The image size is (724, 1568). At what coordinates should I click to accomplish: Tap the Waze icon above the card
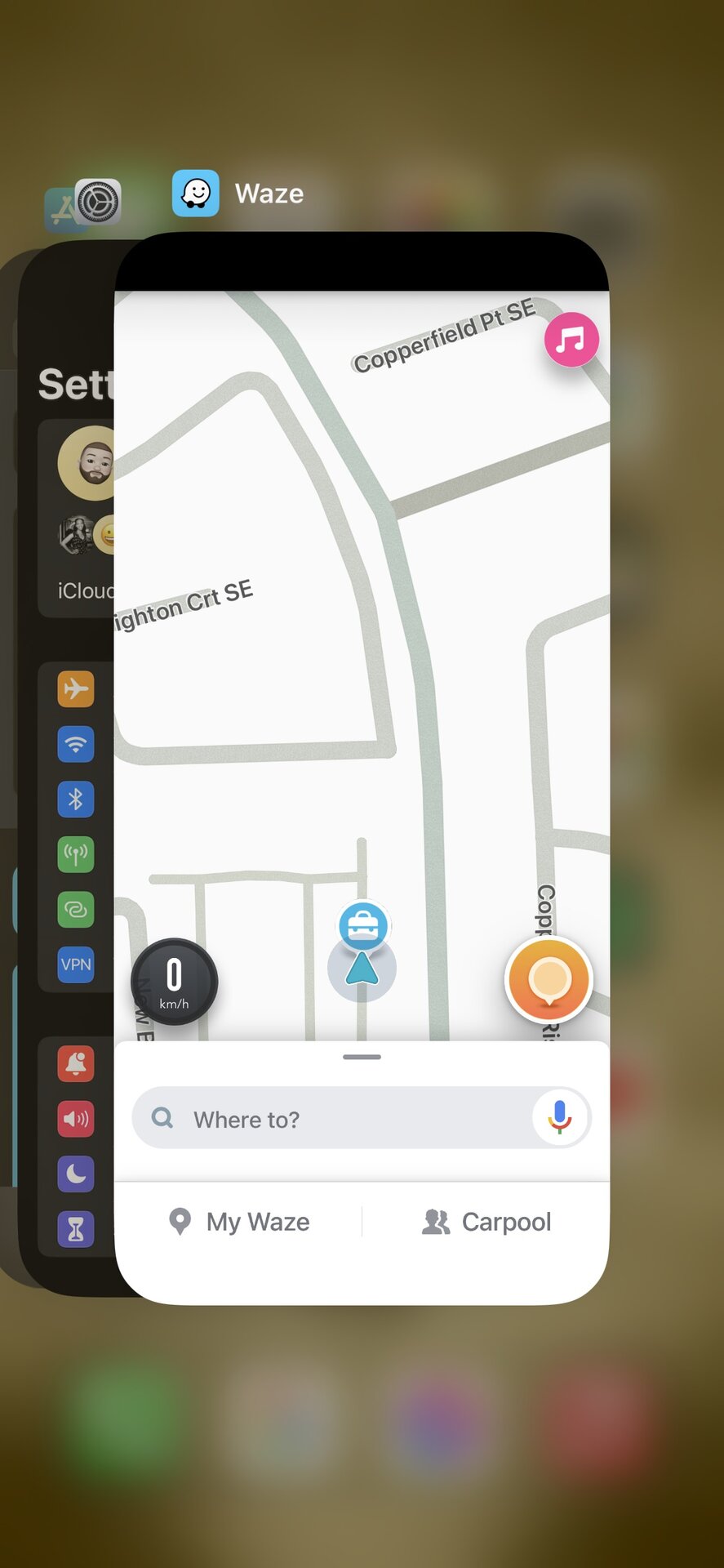[196, 194]
